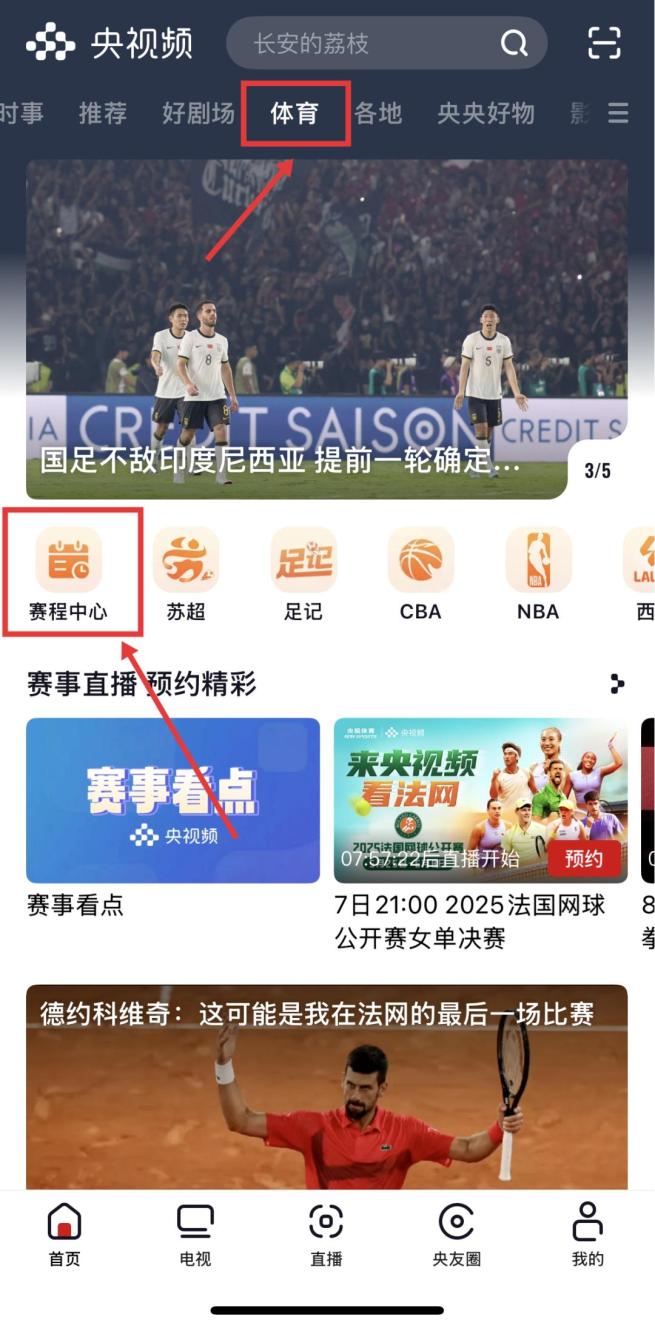The width and height of the screenshot is (655, 1328).
Task: Open the scan icon at top right
Action: click(603, 43)
